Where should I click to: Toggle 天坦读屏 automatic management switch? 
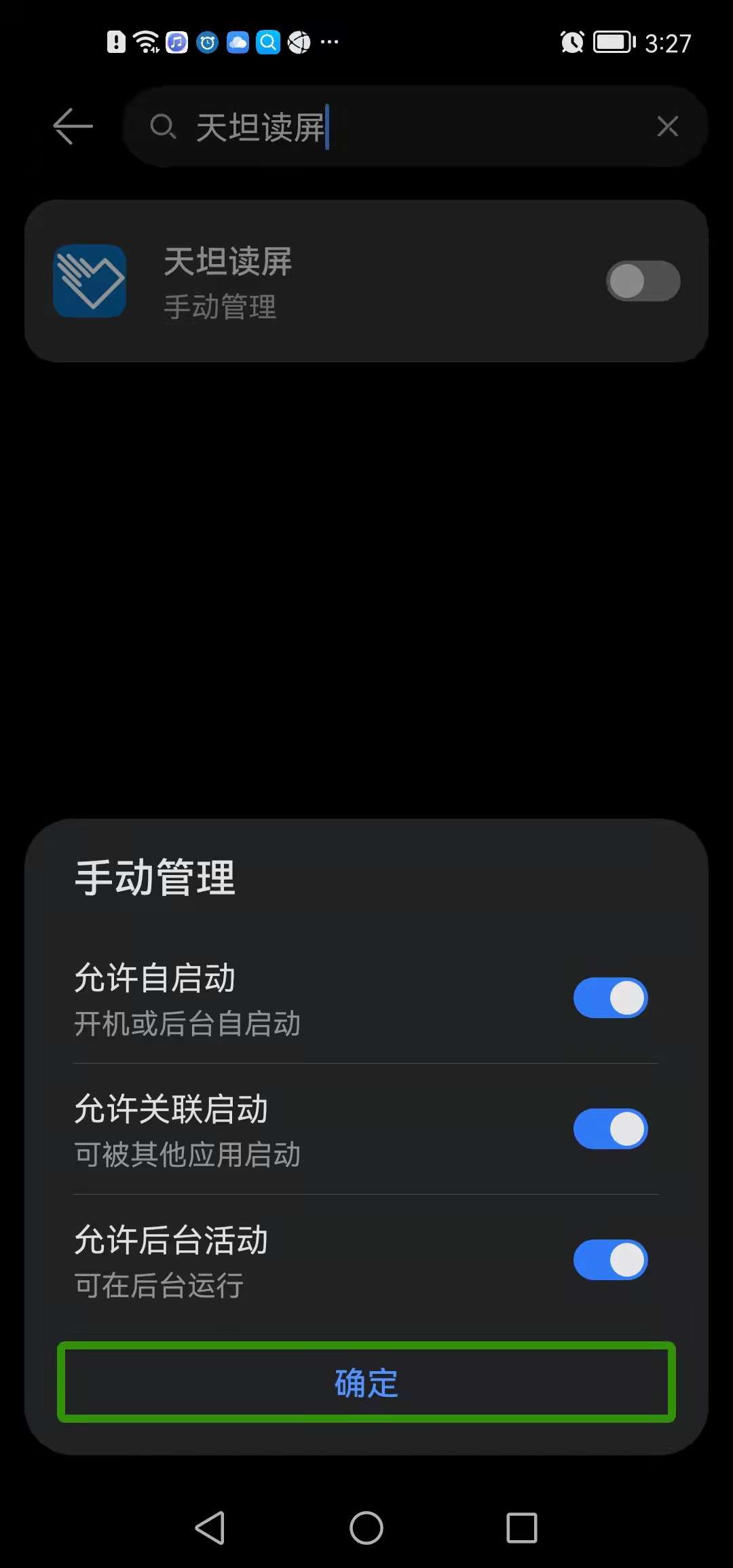point(643,281)
